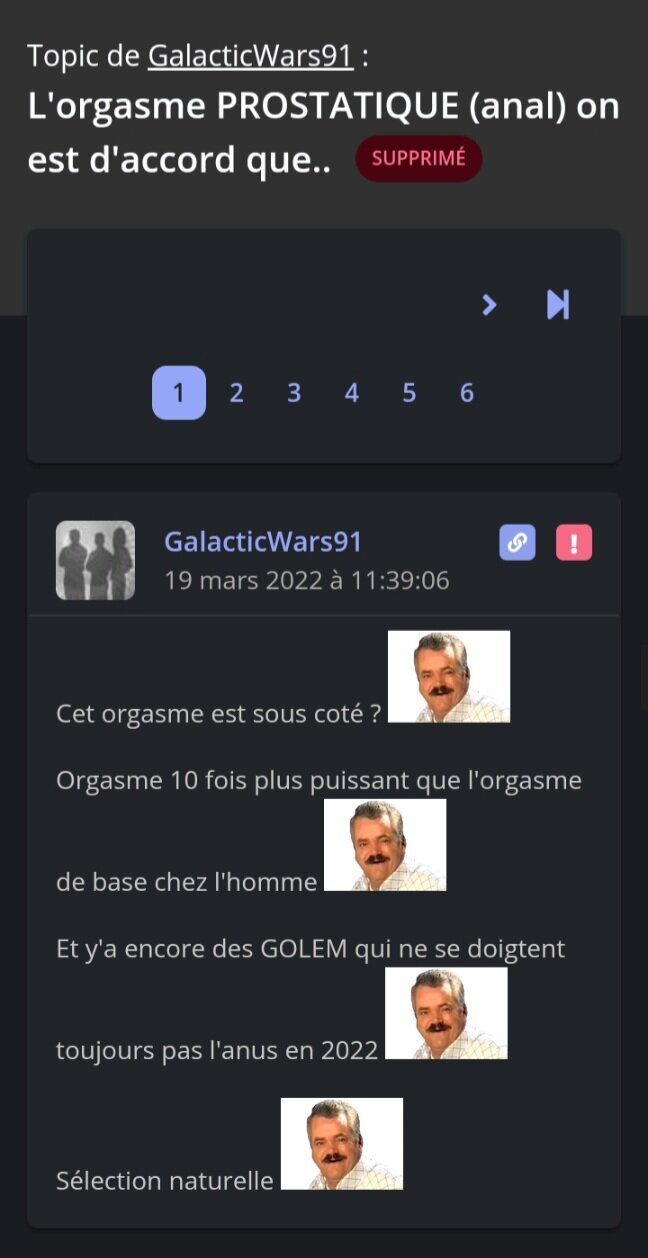The height and width of the screenshot is (1258, 648).
Task: Open the GalacticWars91 username on the post
Action: coord(263,542)
